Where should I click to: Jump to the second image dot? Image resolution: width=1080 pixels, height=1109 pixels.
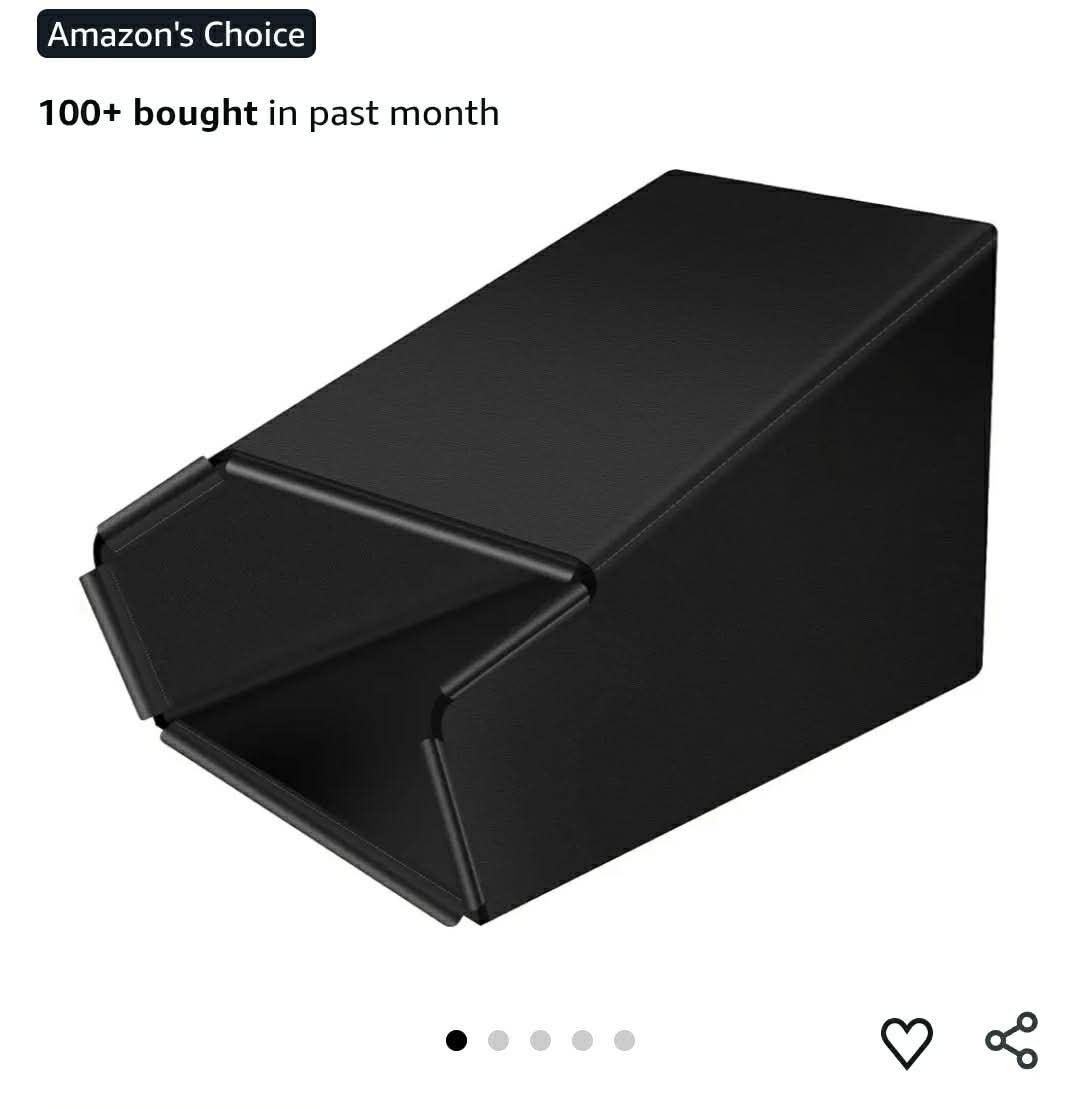(498, 1040)
